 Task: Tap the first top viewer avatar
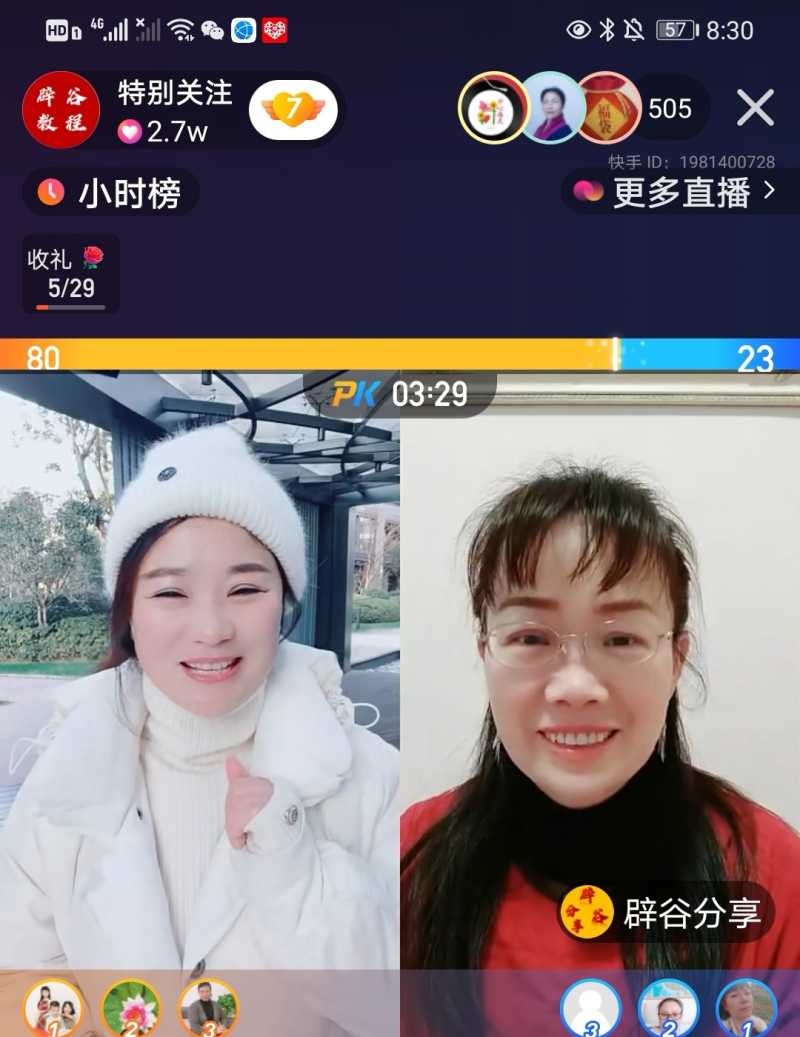click(489, 110)
